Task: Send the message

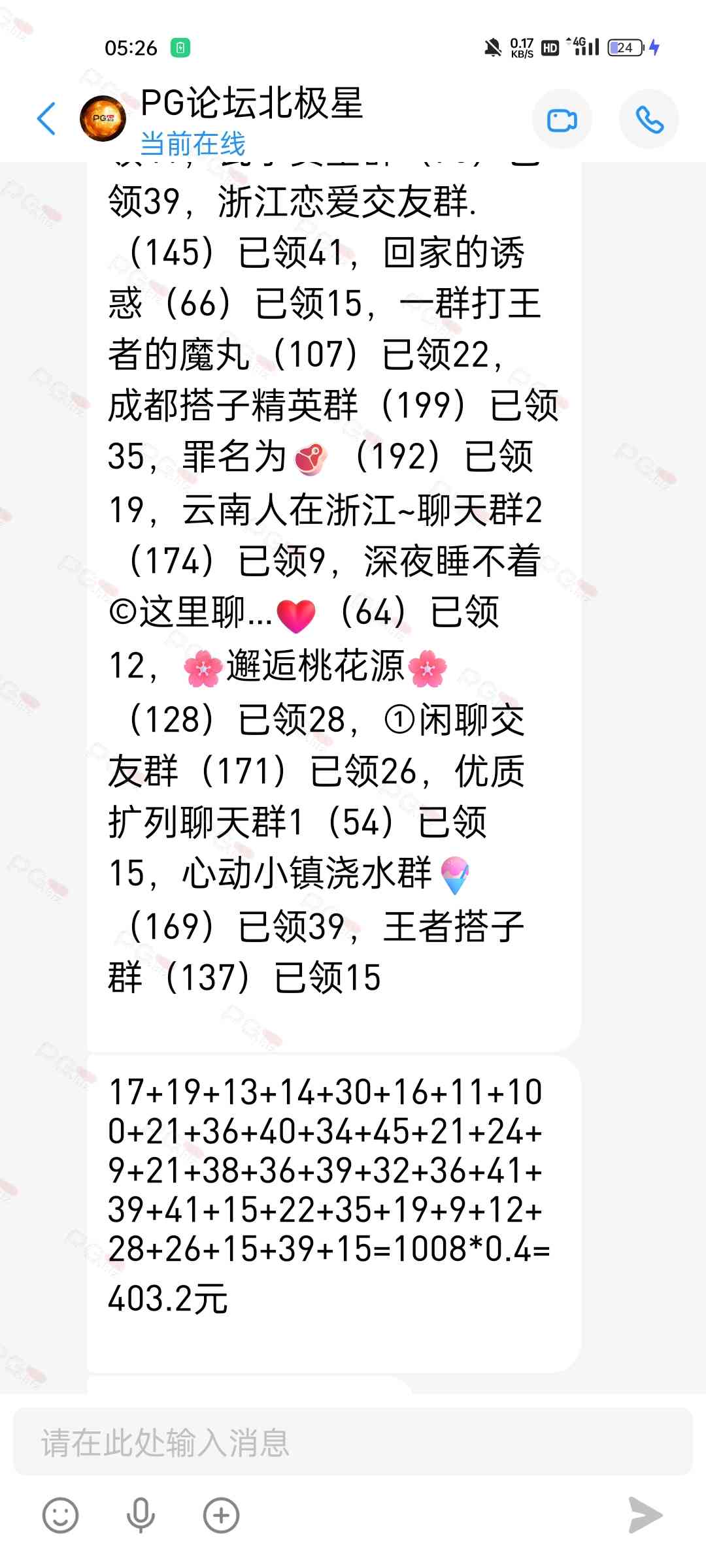Action: tap(645, 1515)
